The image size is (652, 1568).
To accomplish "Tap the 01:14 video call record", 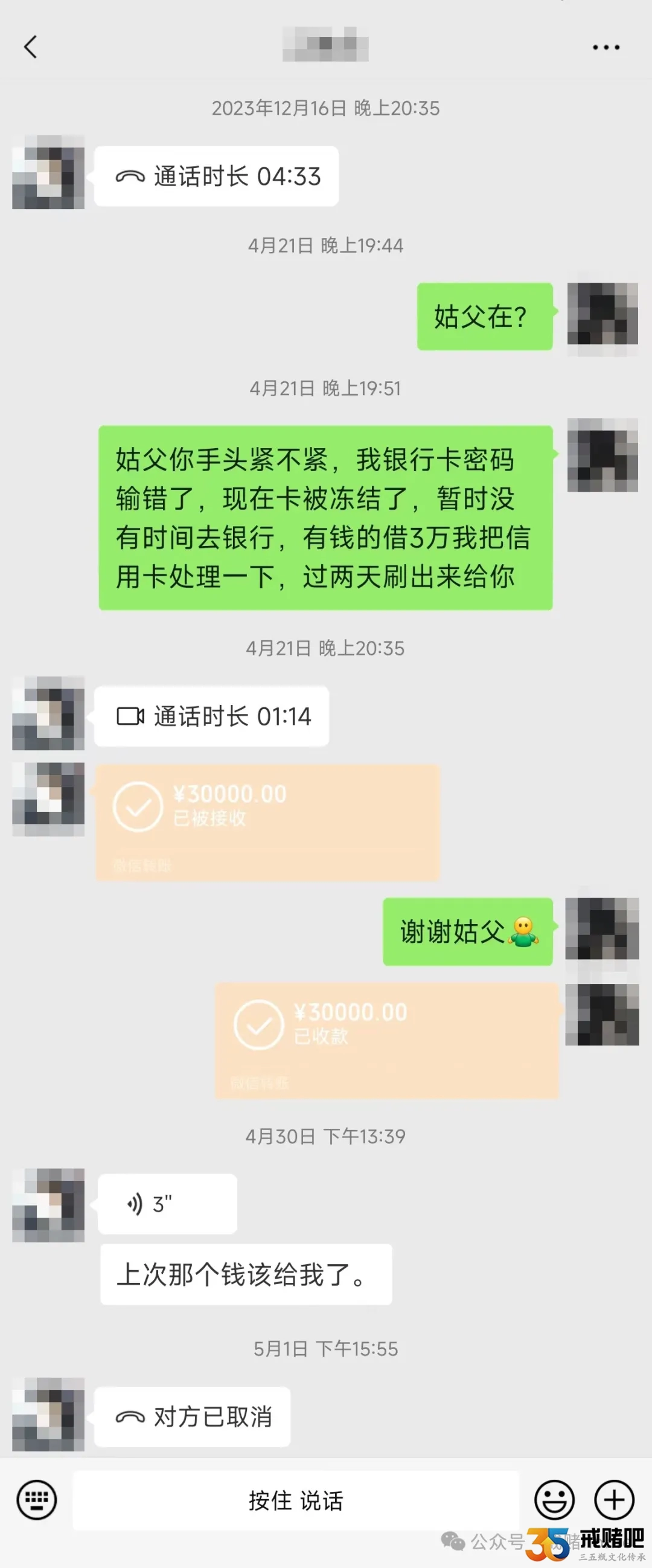I will click(x=212, y=716).
